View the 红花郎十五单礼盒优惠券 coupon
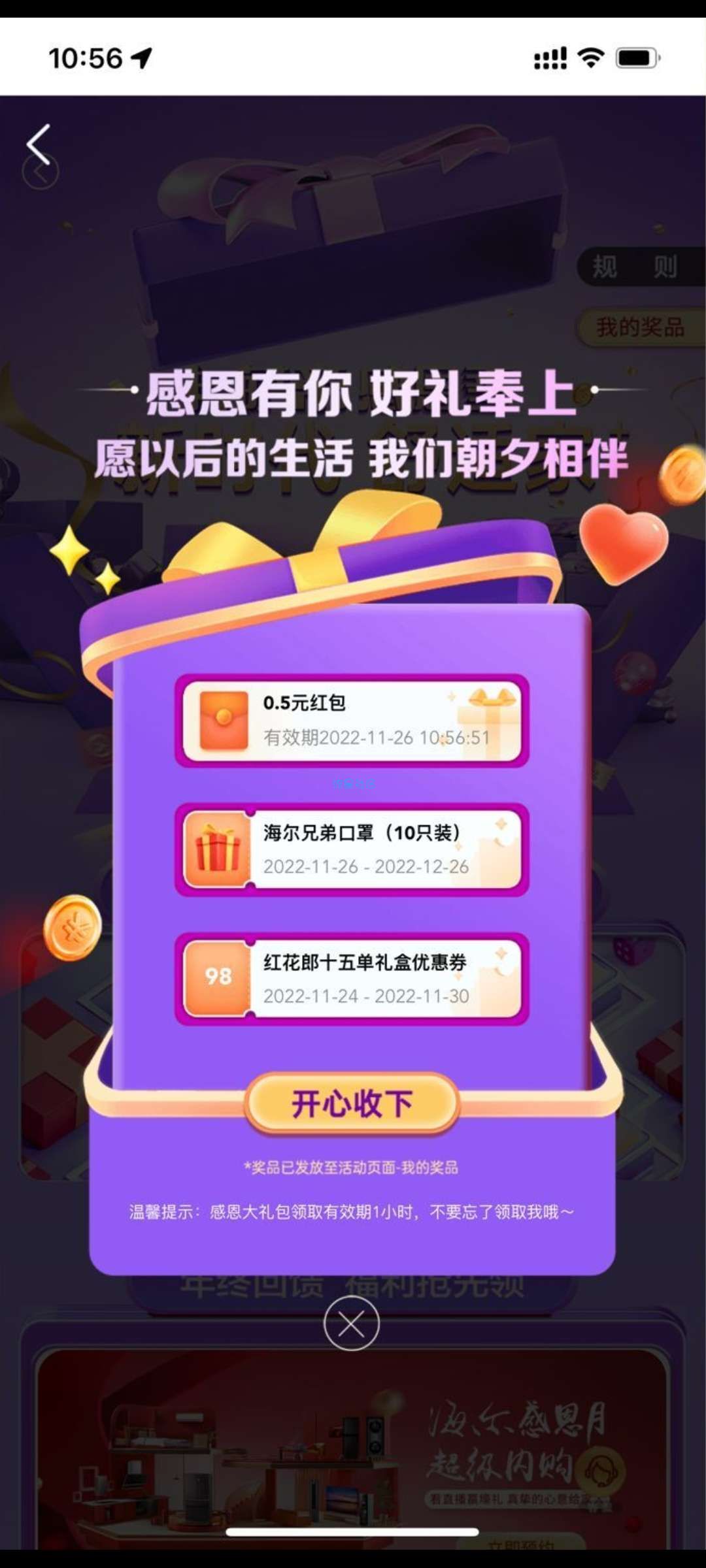The image size is (706, 1568). (352, 979)
